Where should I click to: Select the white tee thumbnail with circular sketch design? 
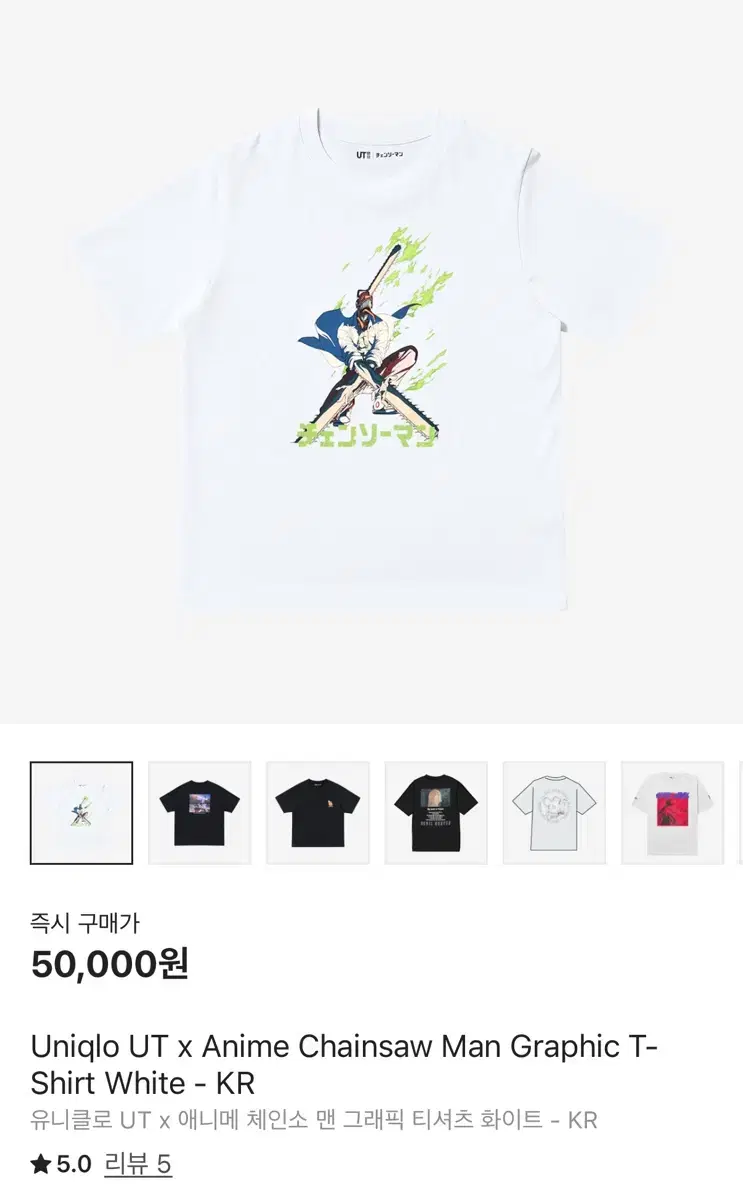point(554,811)
